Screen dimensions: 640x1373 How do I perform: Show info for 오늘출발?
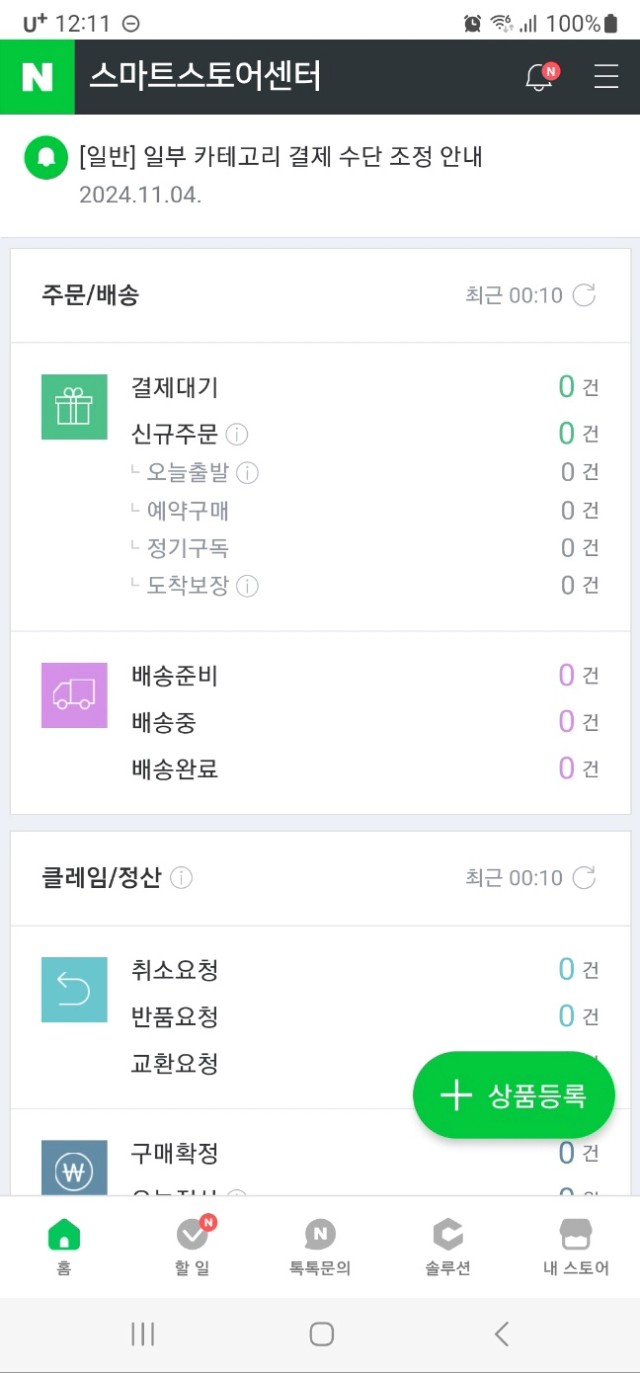click(x=247, y=473)
